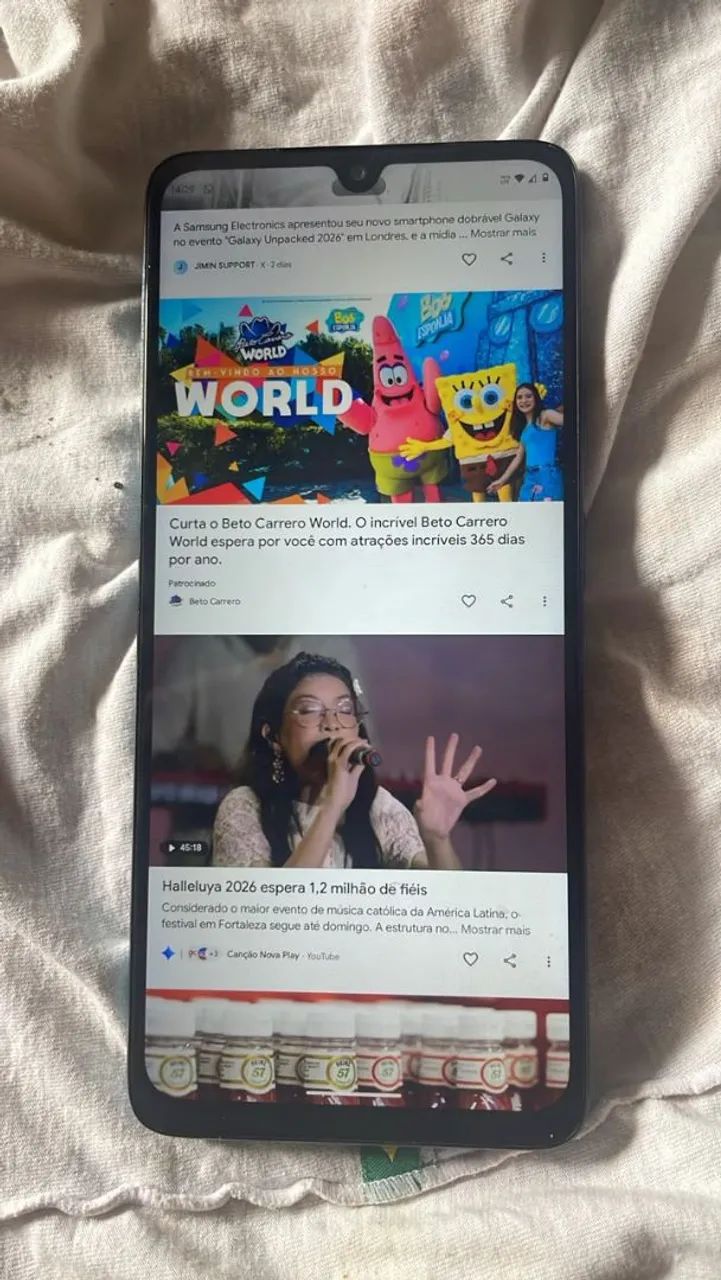This screenshot has width=721, height=1280.
Task: Share the Halleluya 2026 story
Action: coord(510,960)
